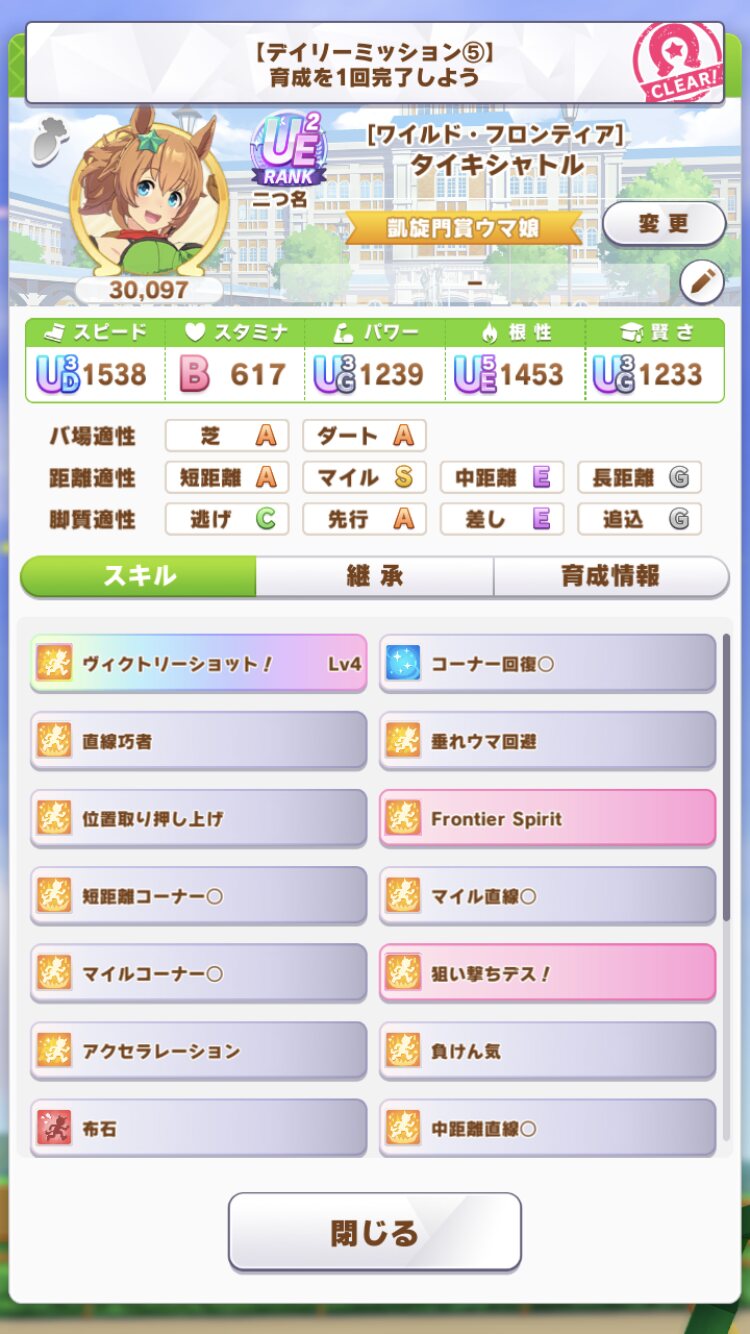This screenshot has width=750, height=1334.
Task: Edit the memo with the pencil icon
Action: (701, 283)
